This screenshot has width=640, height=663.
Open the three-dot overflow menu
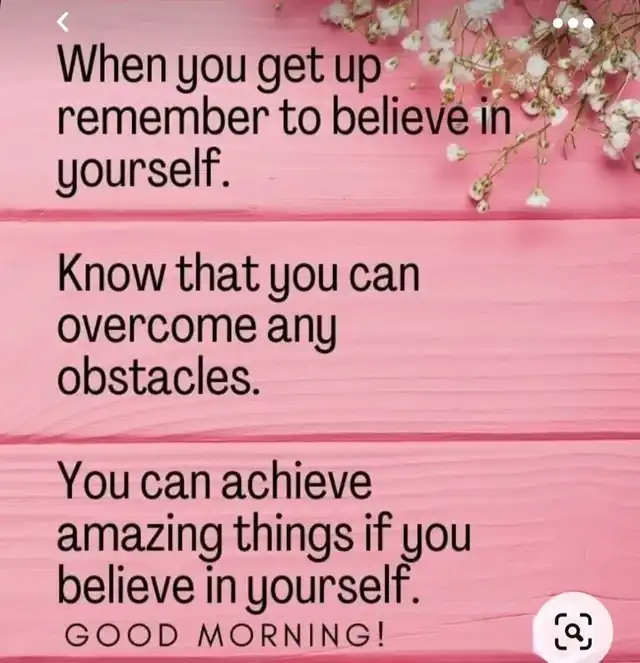coord(572,23)
